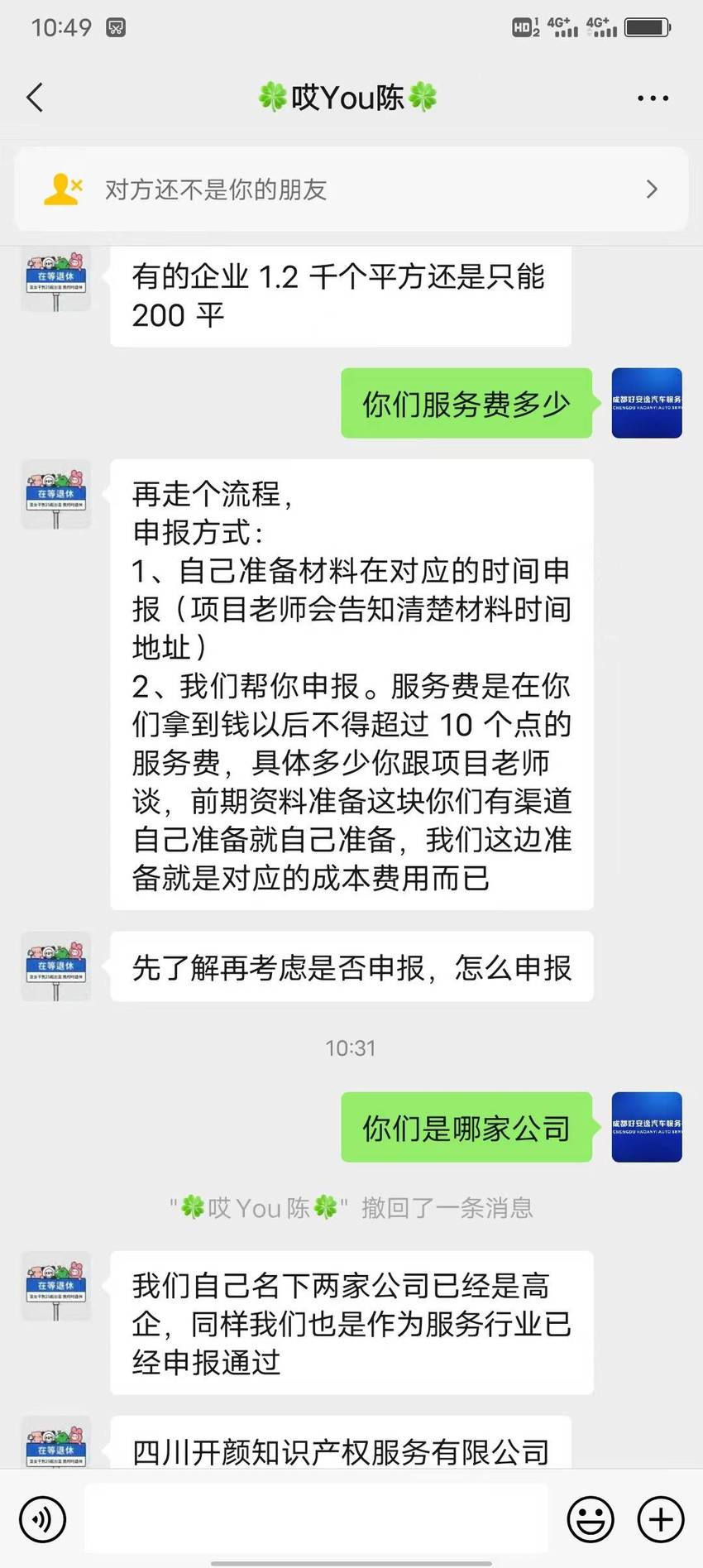This screenshot has width=703, height=1568.
Task: Open the three-dot chat options menu
Action: (x=653, y=98)
